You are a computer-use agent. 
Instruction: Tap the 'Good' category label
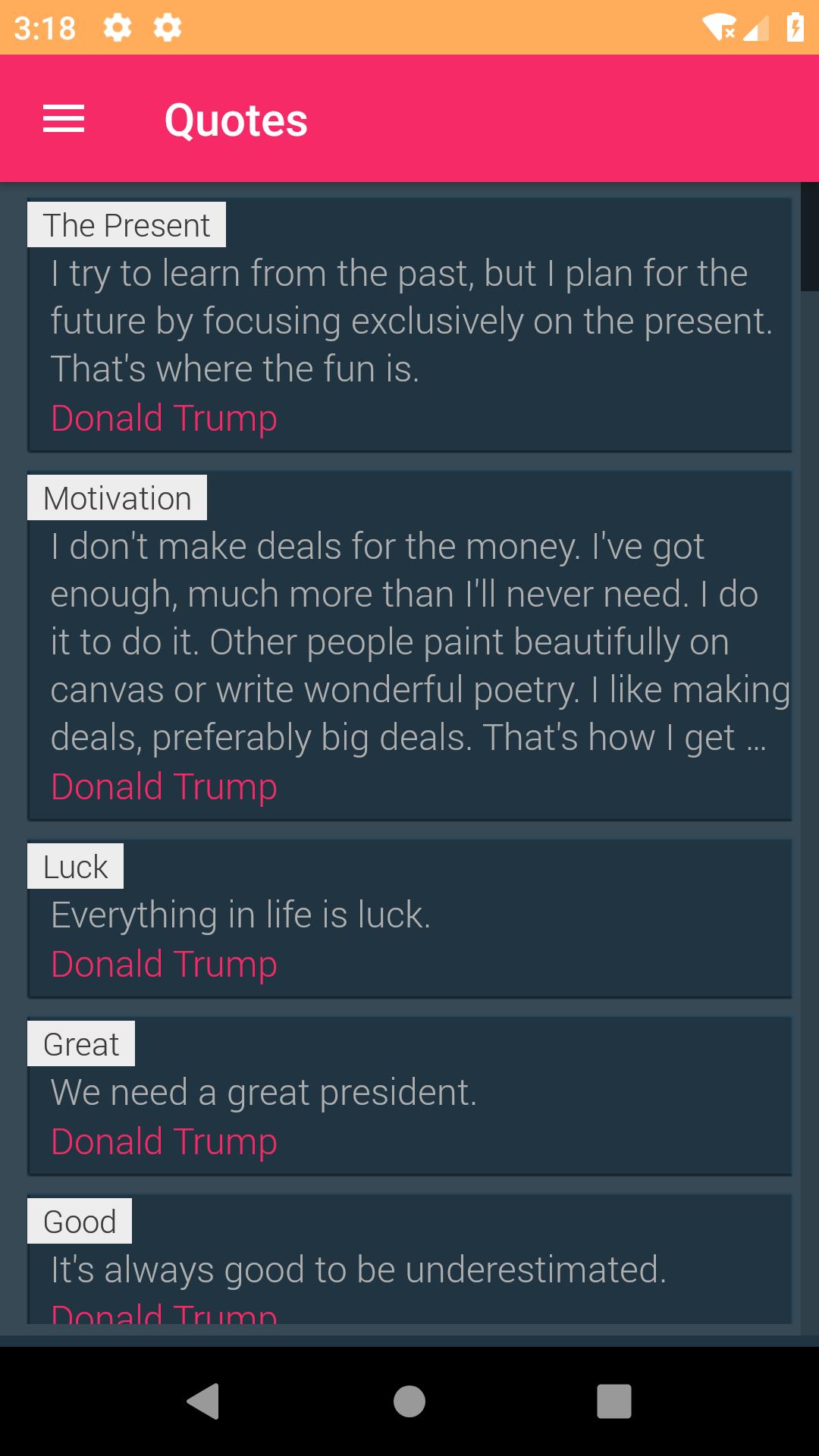[x=79, y=1221]
